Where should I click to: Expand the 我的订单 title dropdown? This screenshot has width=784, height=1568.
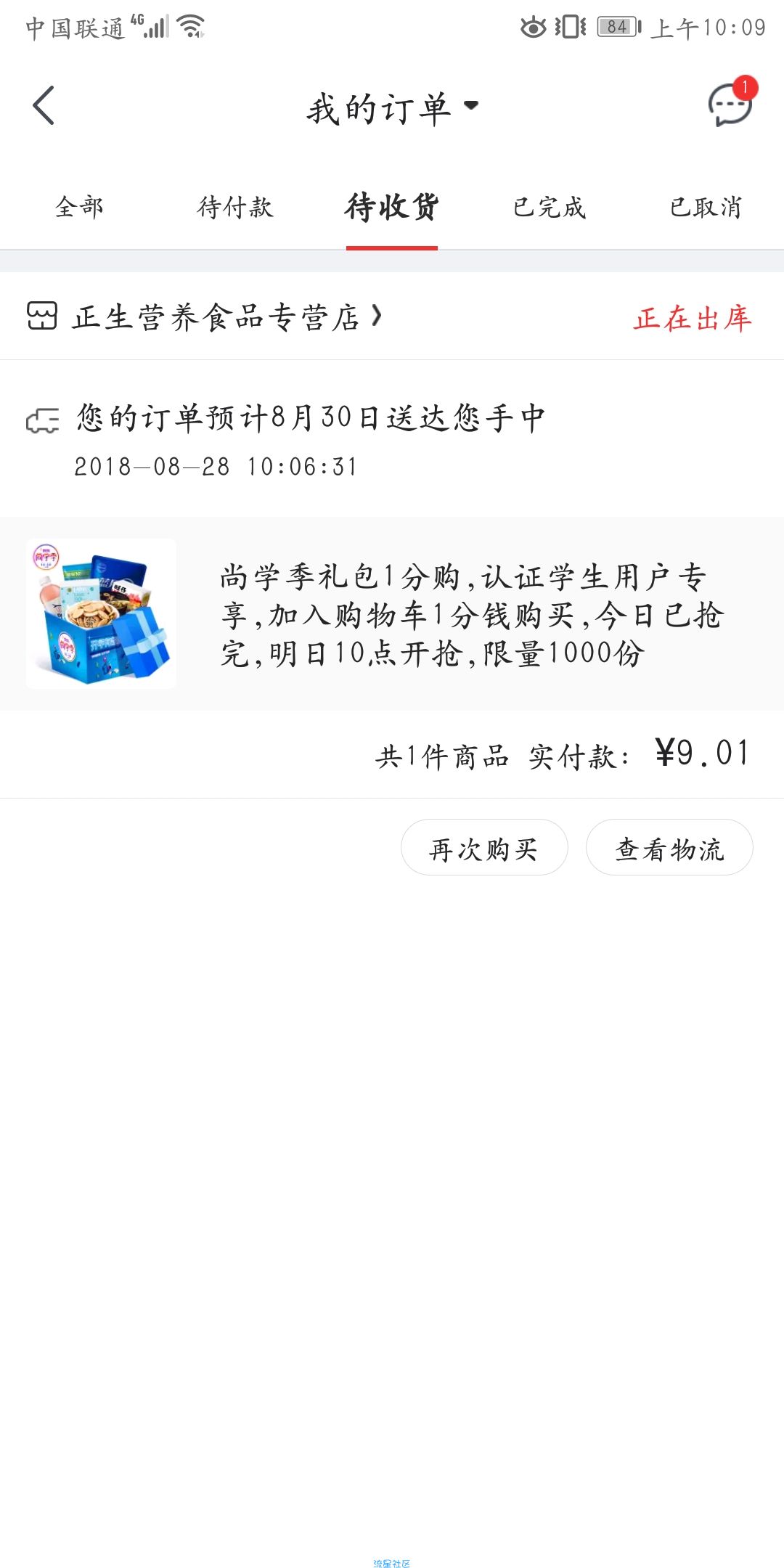[392, 108]
